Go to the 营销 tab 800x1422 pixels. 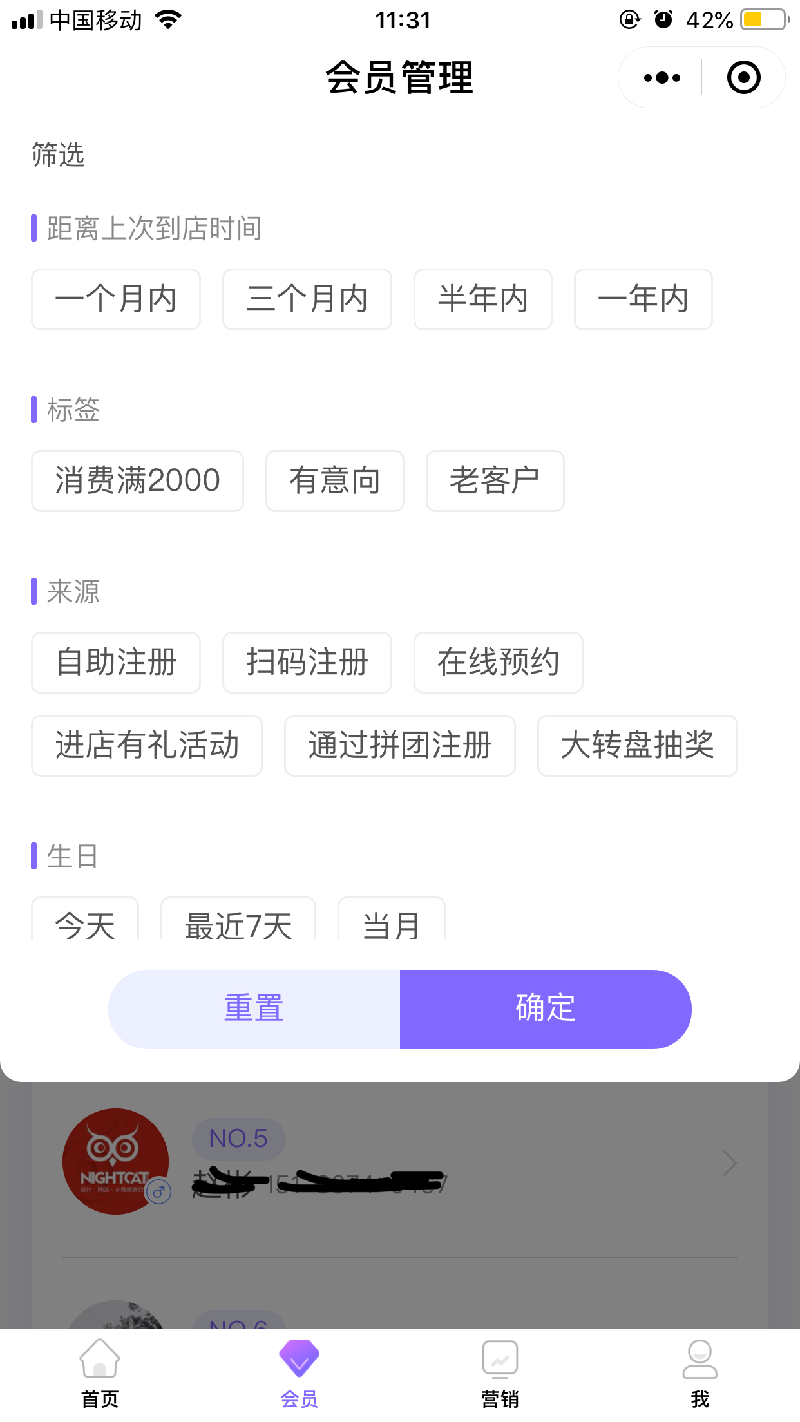tap(500, 1374)
